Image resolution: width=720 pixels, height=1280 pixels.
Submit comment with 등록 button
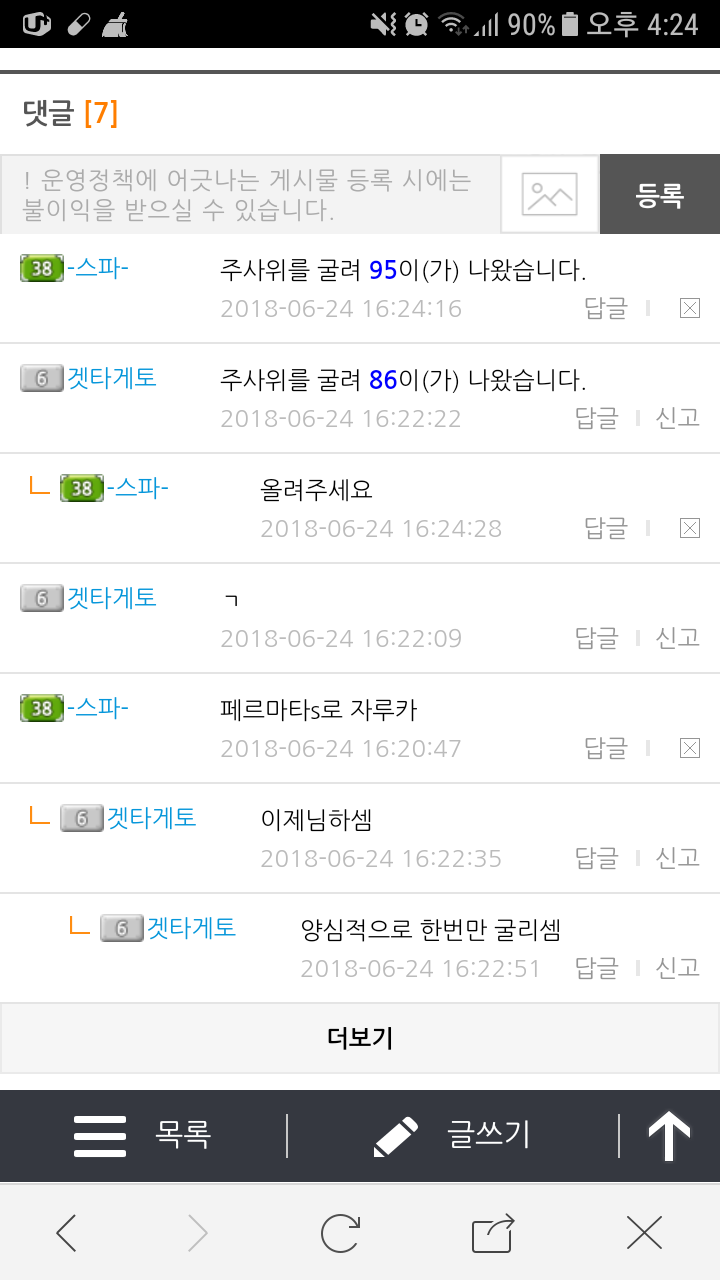(x=659, y=195)
